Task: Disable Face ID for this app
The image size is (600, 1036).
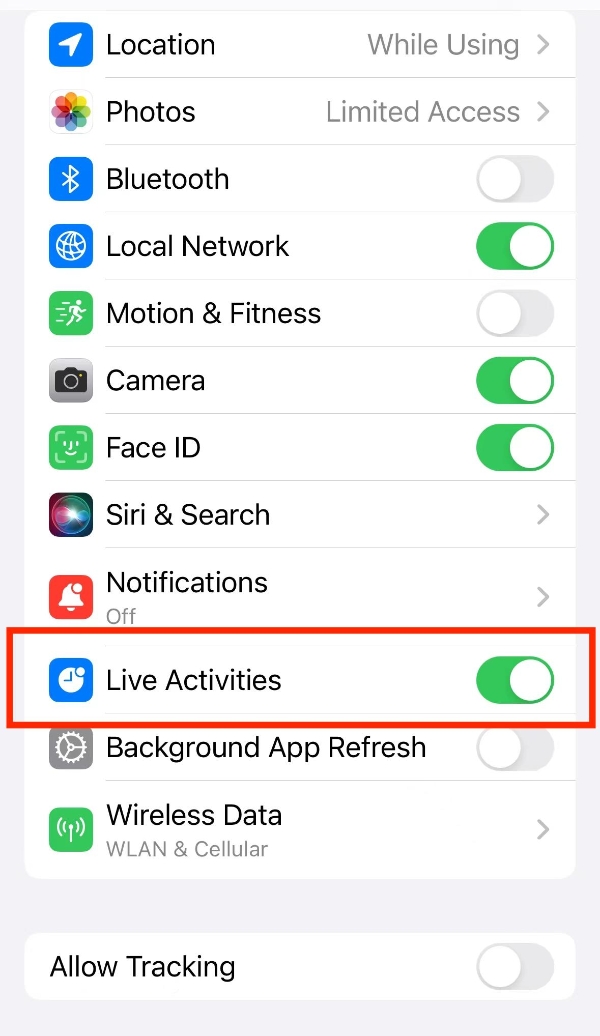Action: 514,447
